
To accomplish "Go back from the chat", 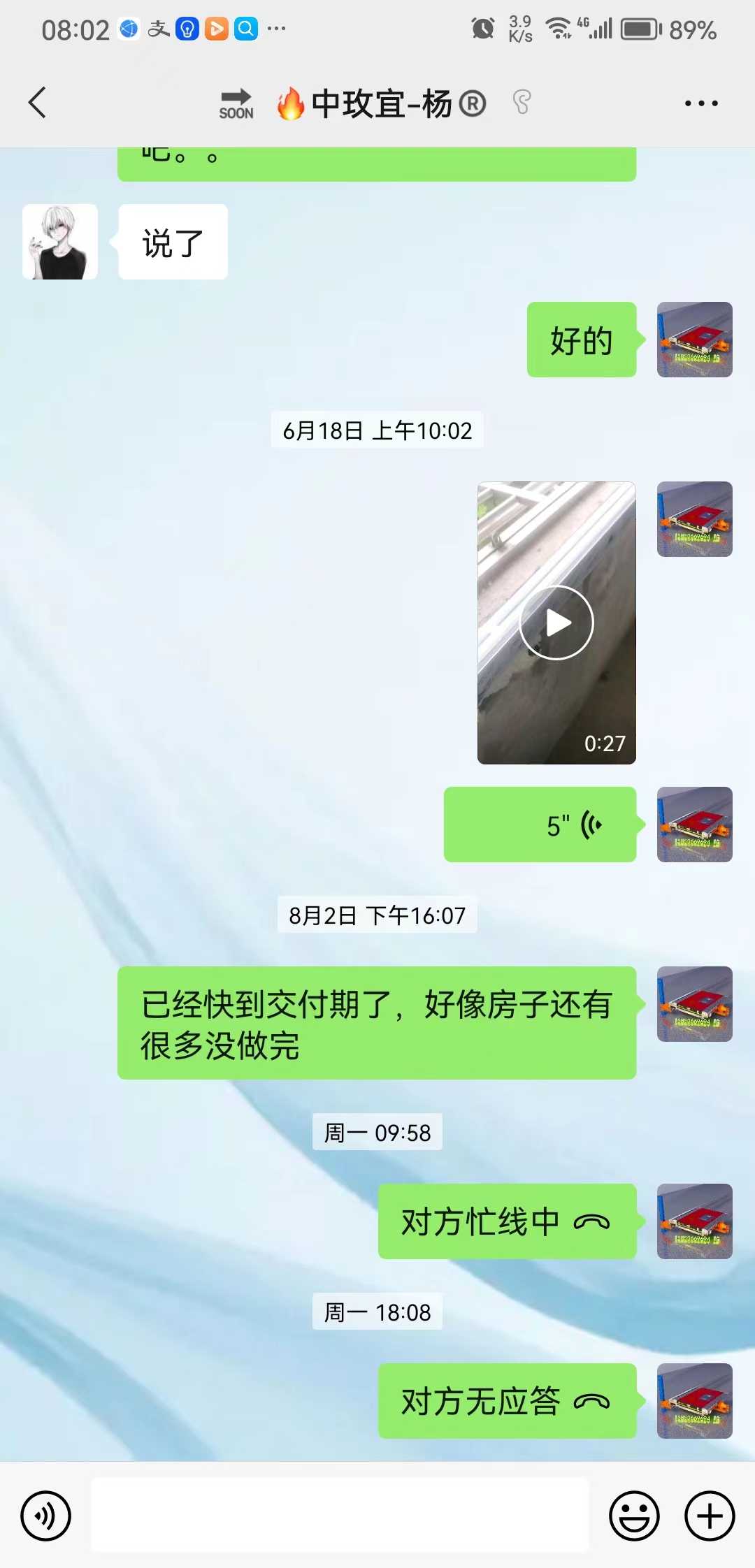I will click(38, 103).
